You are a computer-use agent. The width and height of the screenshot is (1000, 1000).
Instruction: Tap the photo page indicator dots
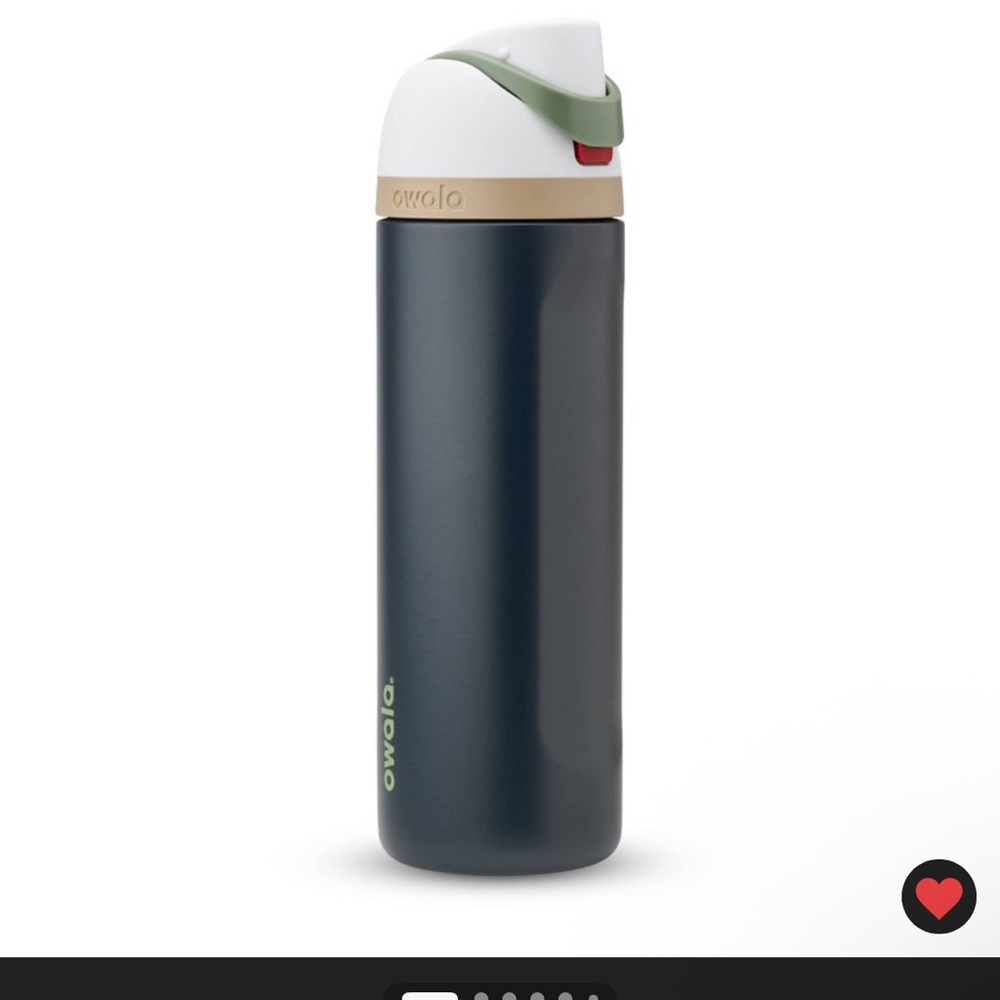point(500,993)
